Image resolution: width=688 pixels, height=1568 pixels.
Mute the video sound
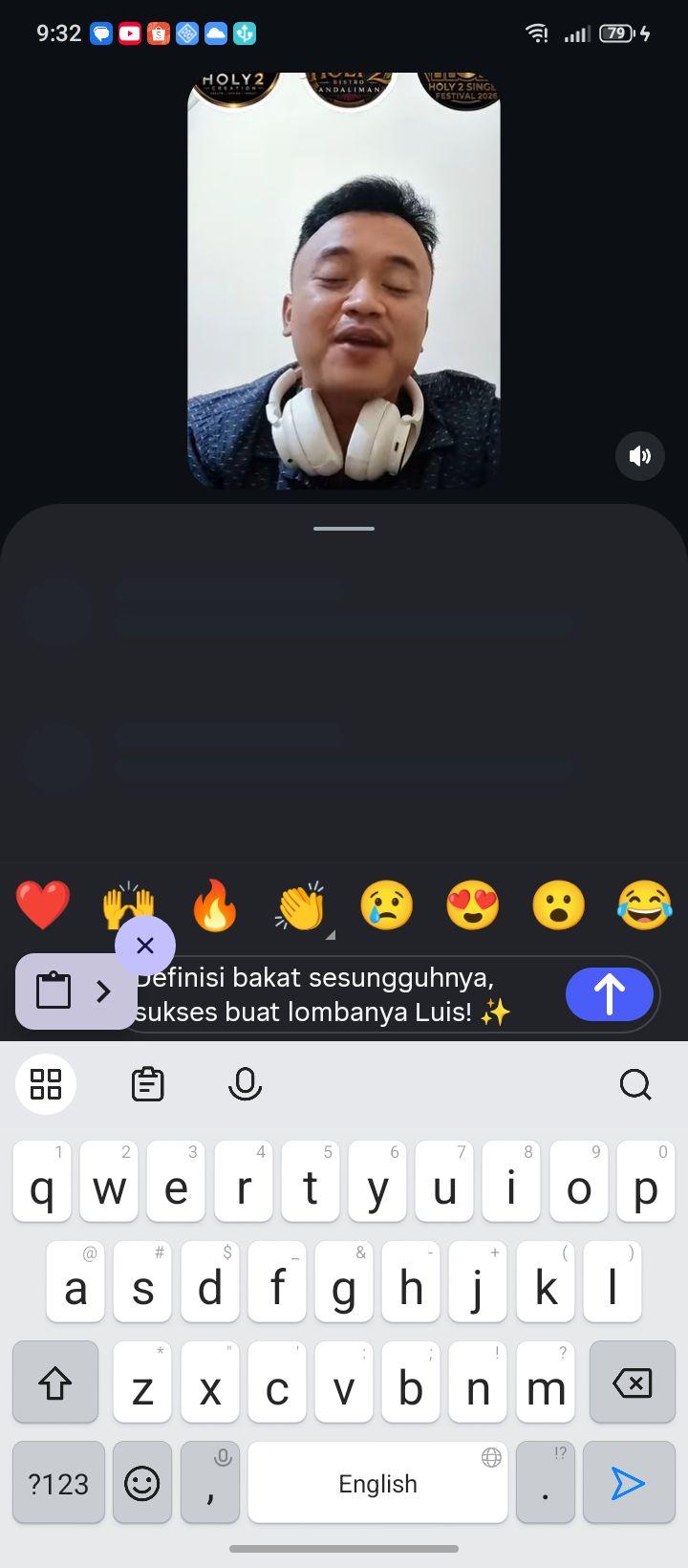[639, 456]
